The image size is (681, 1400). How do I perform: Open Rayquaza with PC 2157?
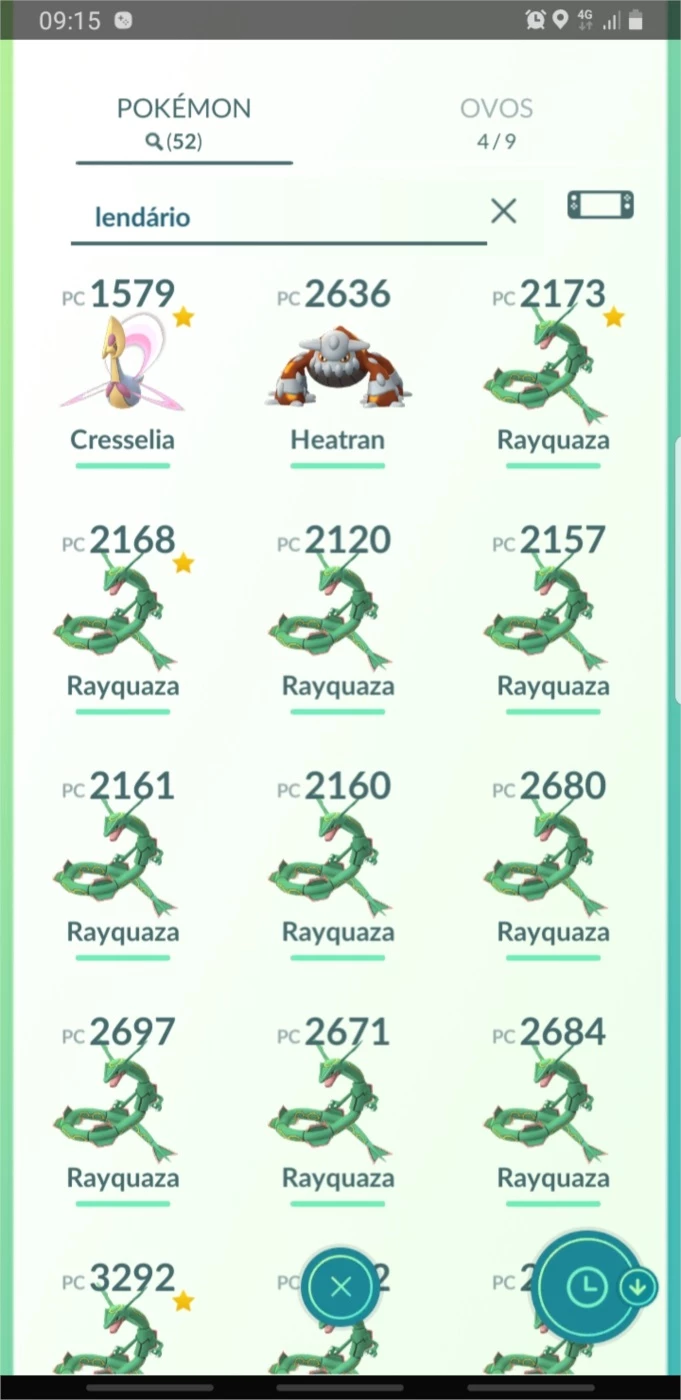[x=553, y=620]
